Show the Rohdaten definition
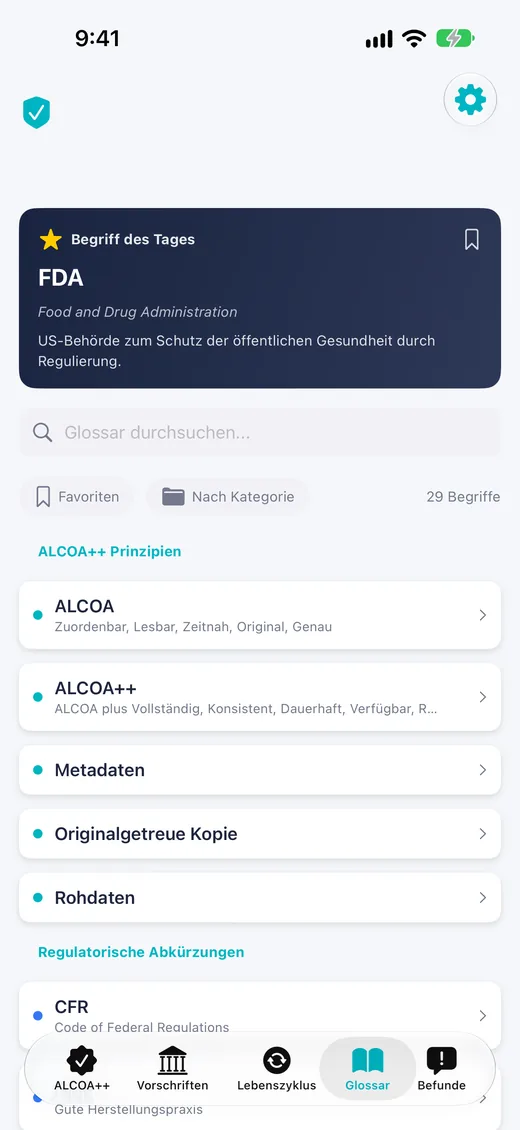The image size is (520, 1130). click(x=260, y=898)
